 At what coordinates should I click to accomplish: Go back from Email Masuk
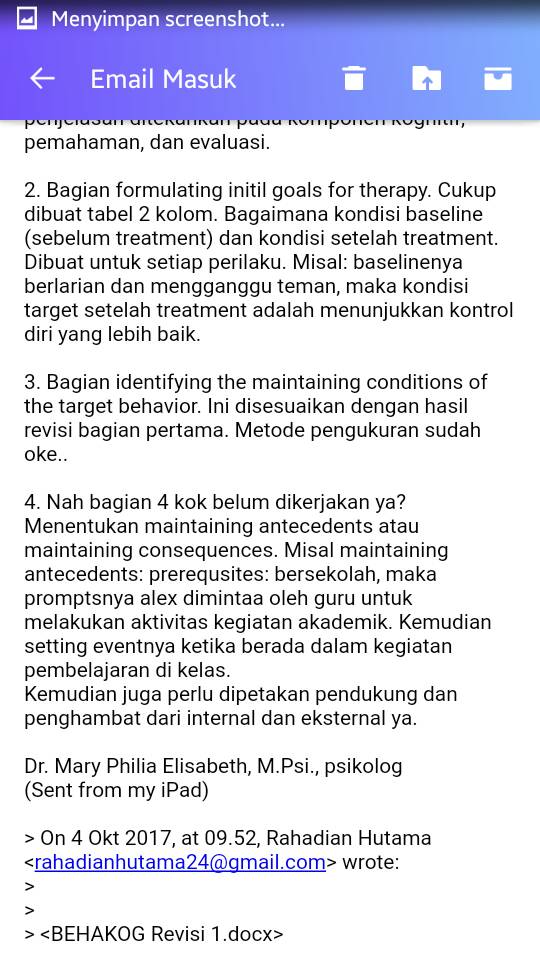[42, 78]
